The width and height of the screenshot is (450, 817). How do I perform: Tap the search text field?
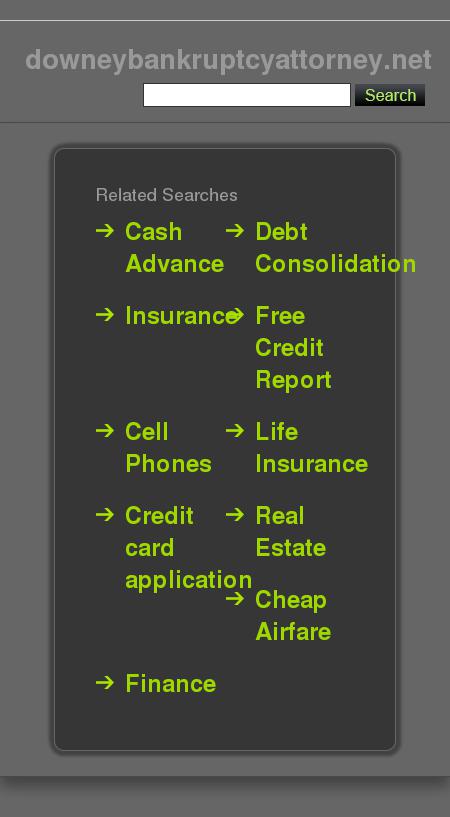247,95
